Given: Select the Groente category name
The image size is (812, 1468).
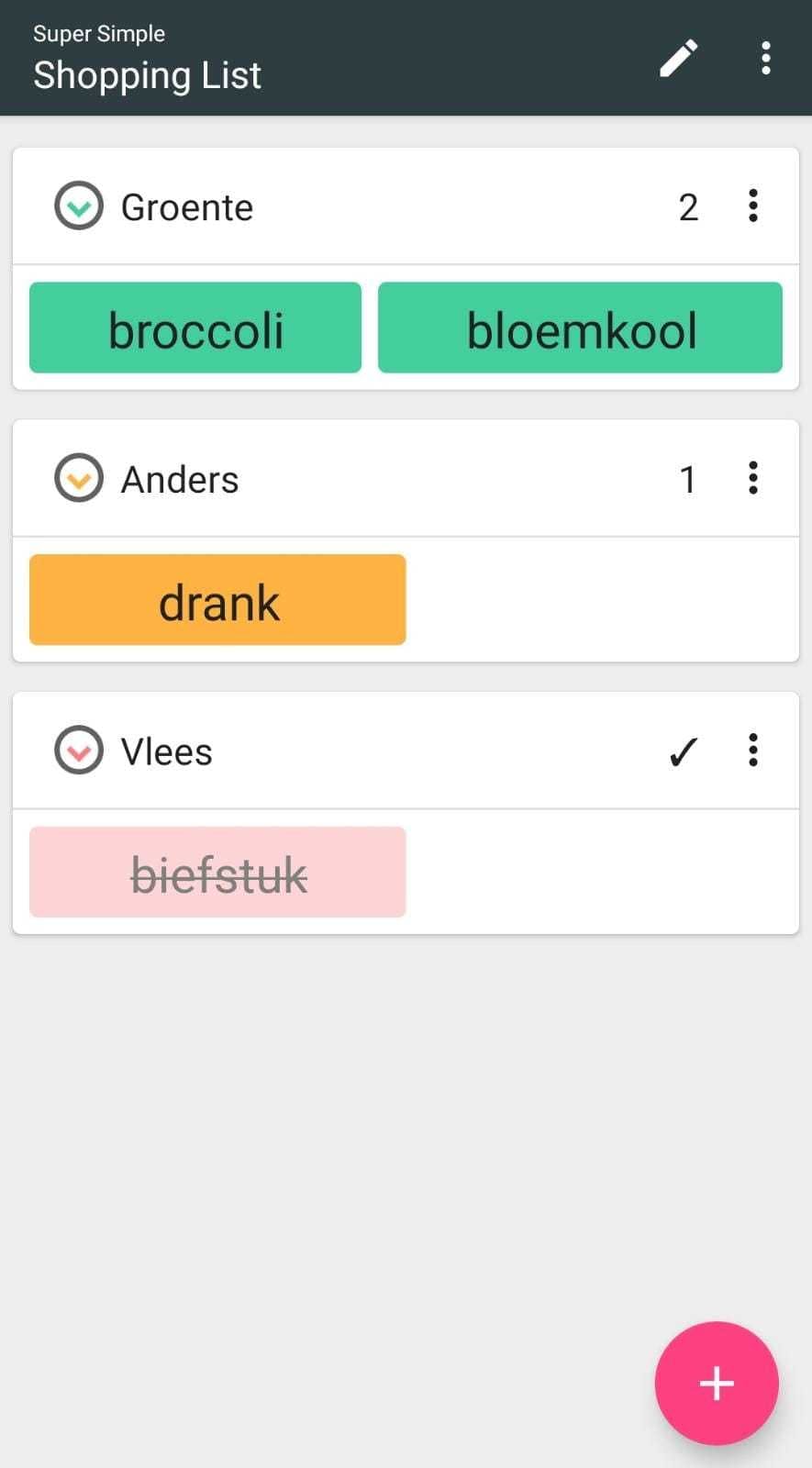Looking at the screenshot, I should (186, 207).
